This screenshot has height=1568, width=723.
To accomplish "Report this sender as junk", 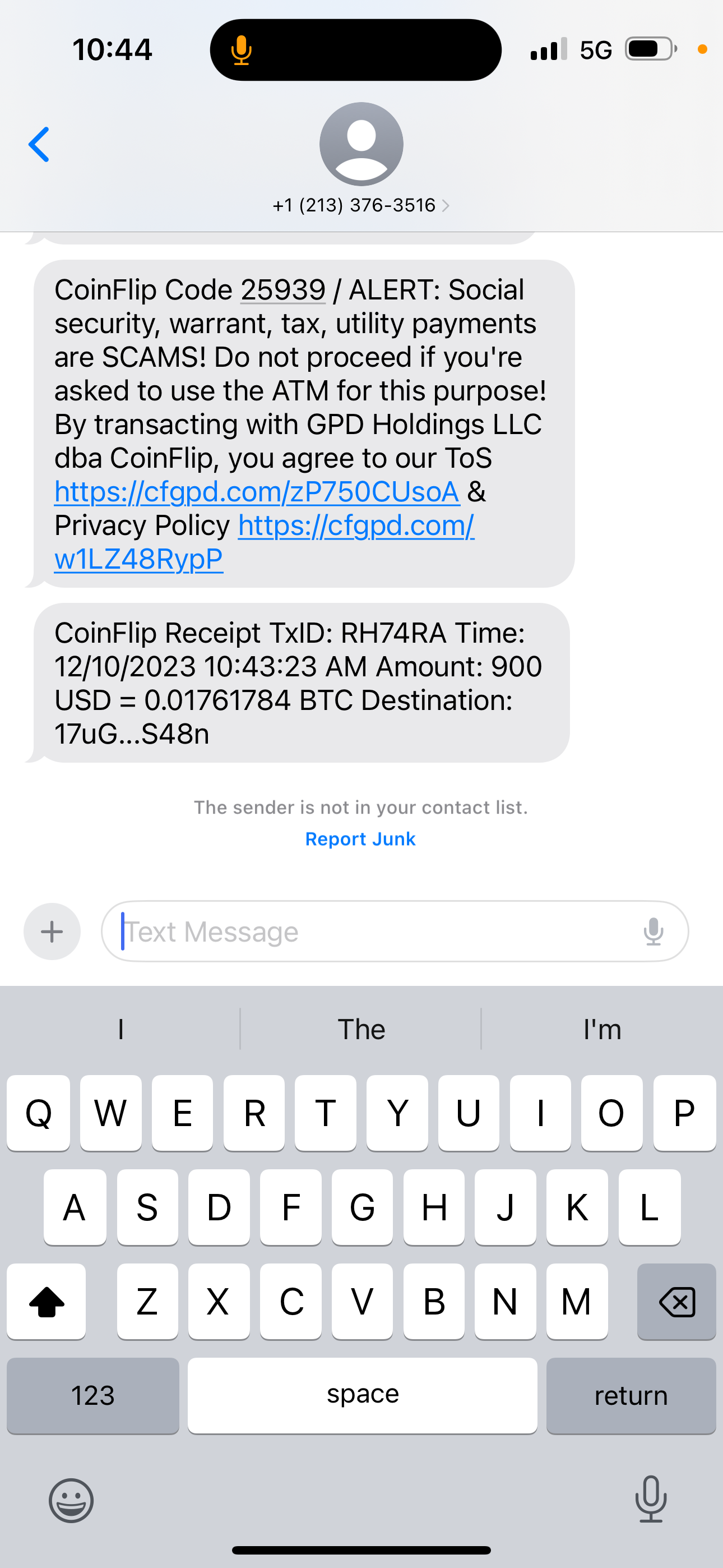I will click(360, 839).
